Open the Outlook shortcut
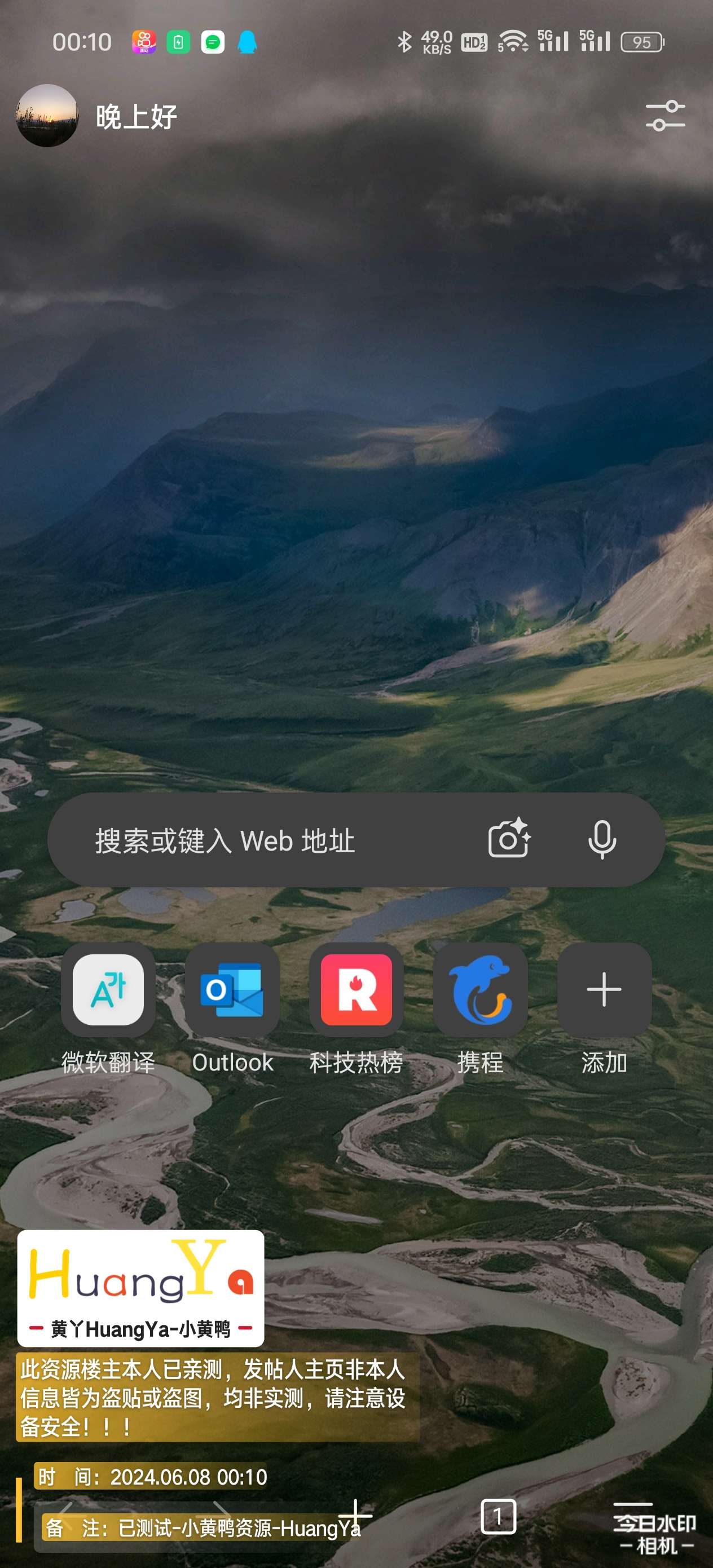Screen dimensions: 713x1568 (x=232, y=990)
